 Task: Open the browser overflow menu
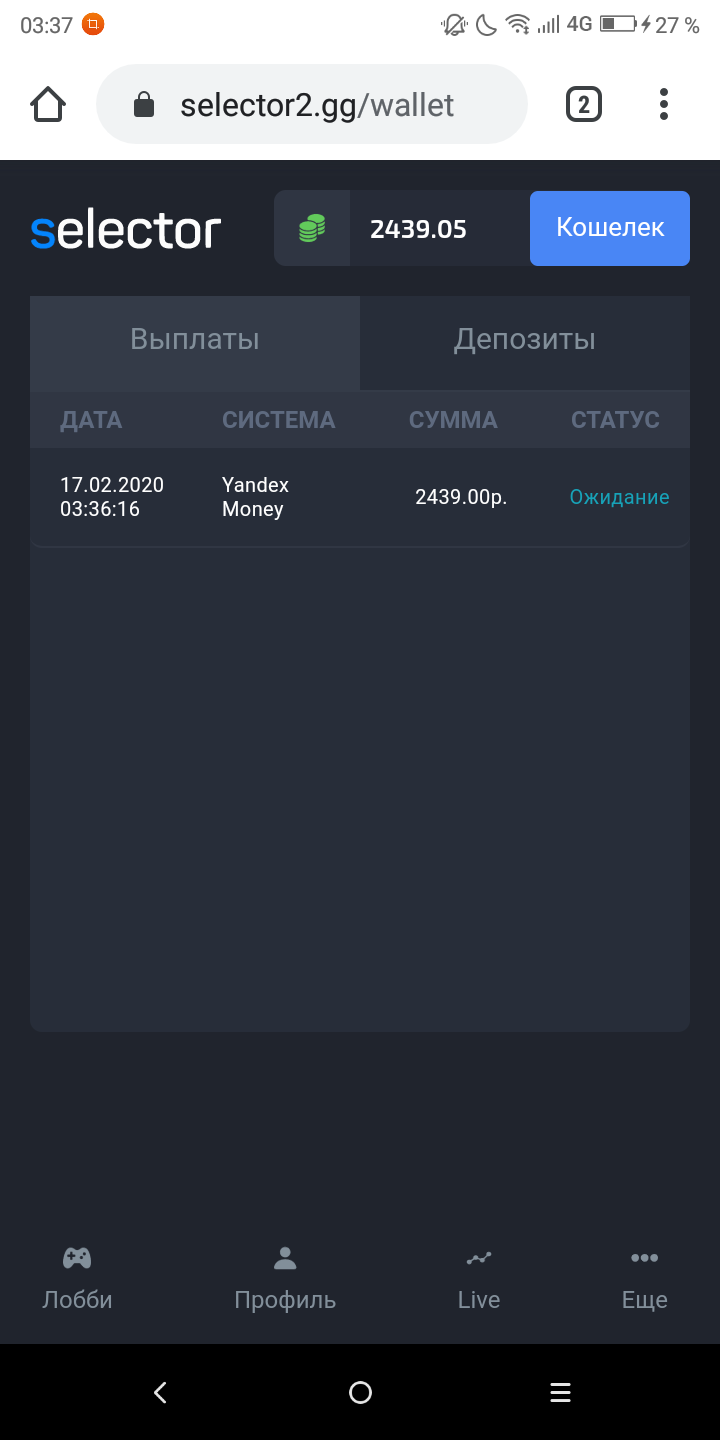click(663, 104)
